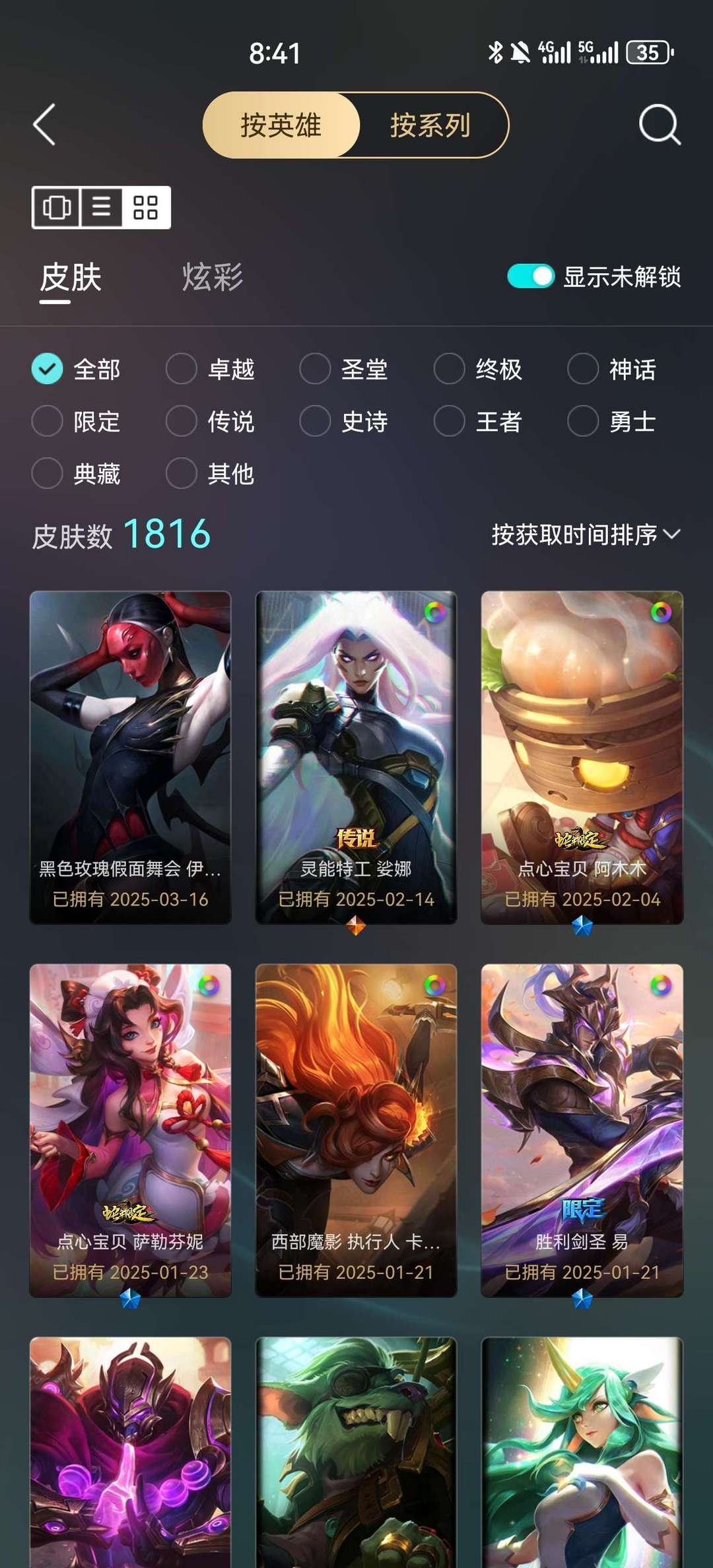Filter skins by 终极
The width and height of the screenshot is (713, 1568).
[479, 369]
